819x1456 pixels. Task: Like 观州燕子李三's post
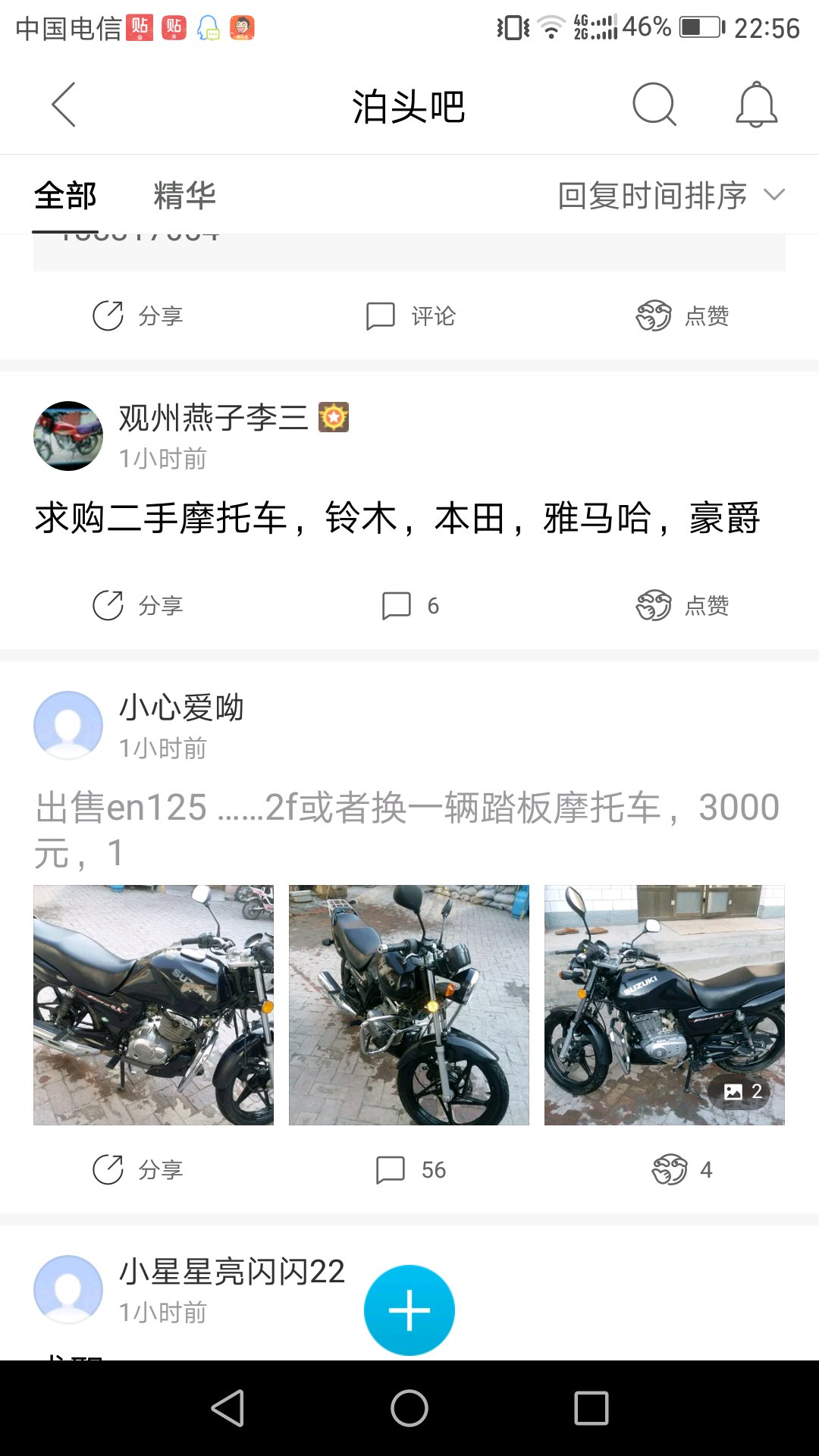[x=682, y=606]
